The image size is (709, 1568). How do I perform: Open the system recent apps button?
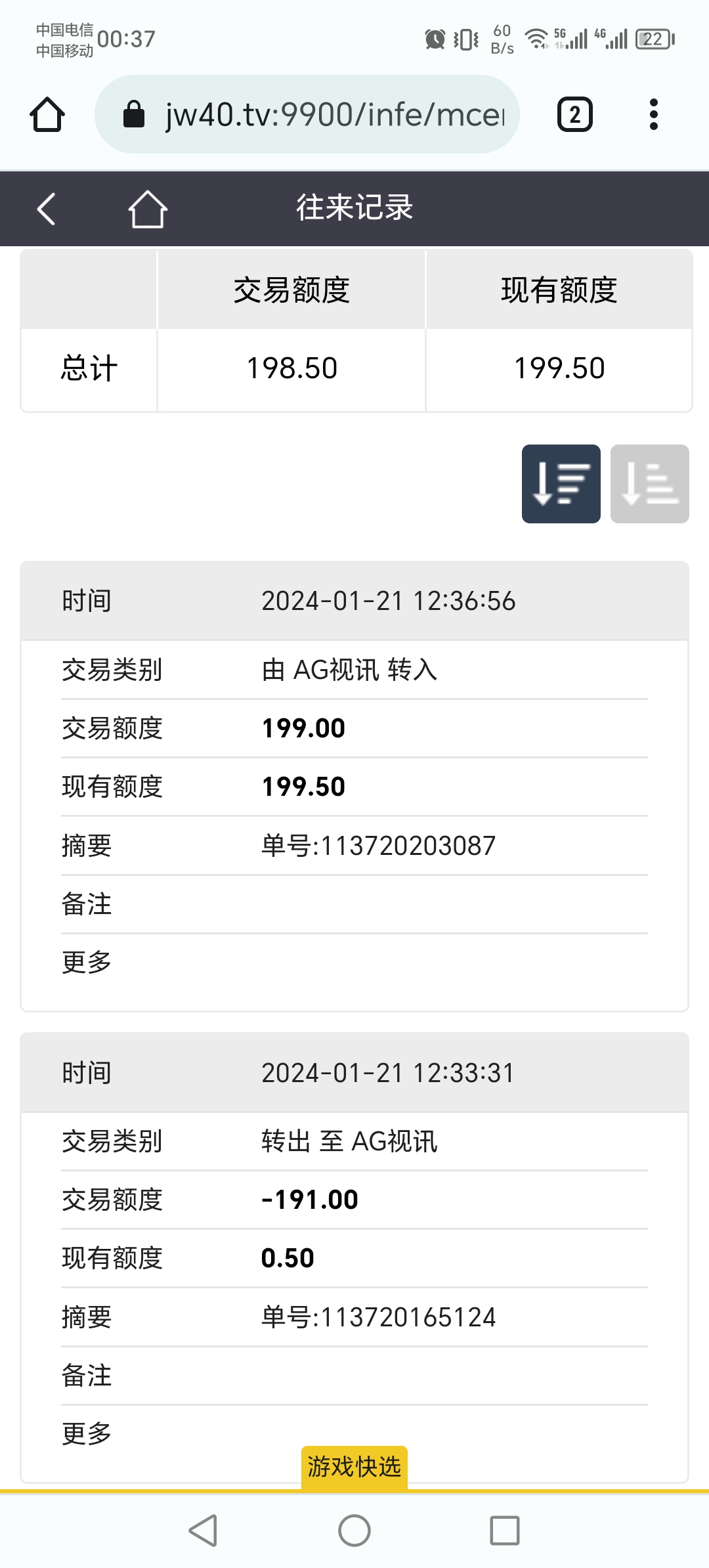click(x=505, y=1531)
